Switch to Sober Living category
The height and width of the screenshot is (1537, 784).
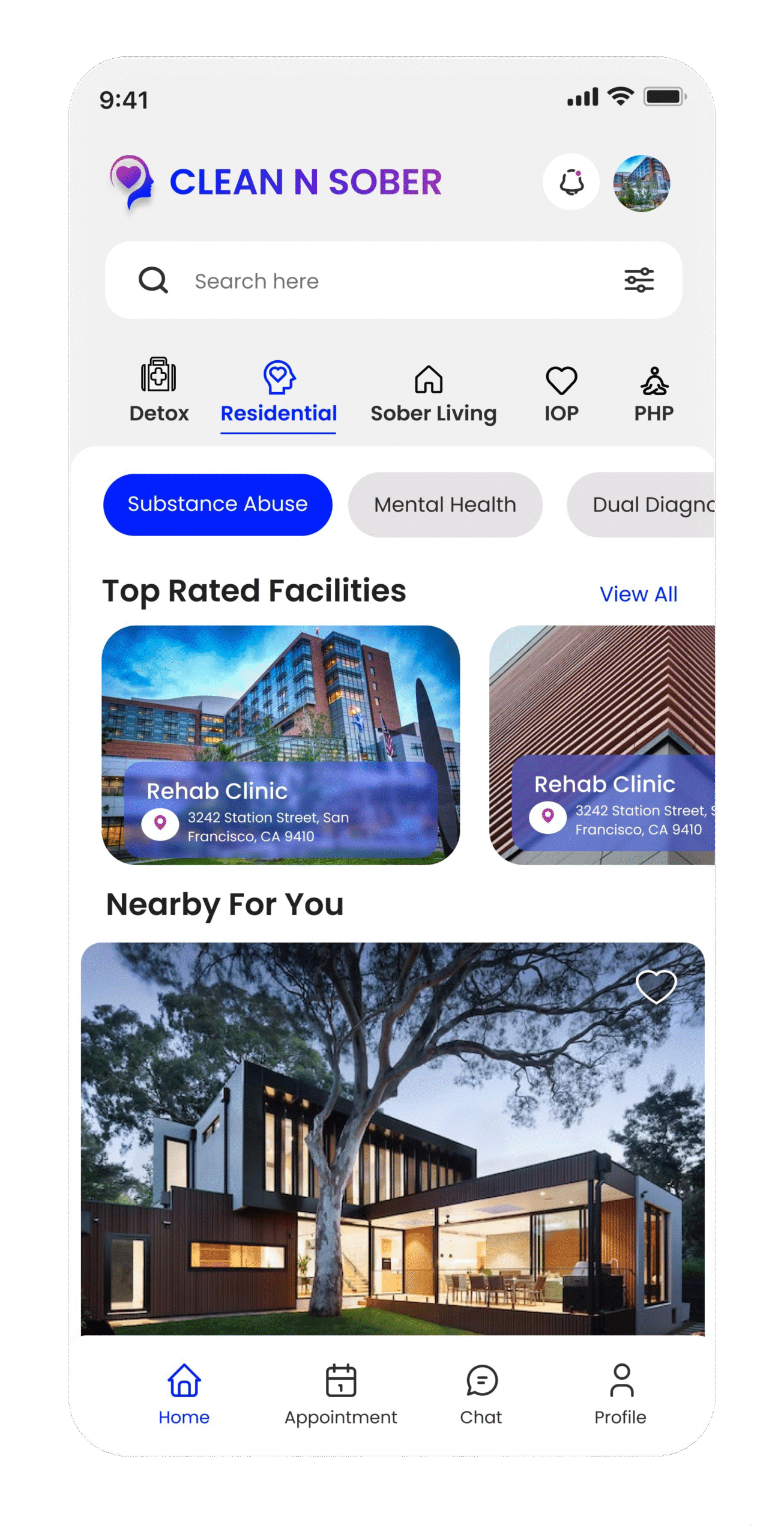pyautogui.click(x=433, y=393)
